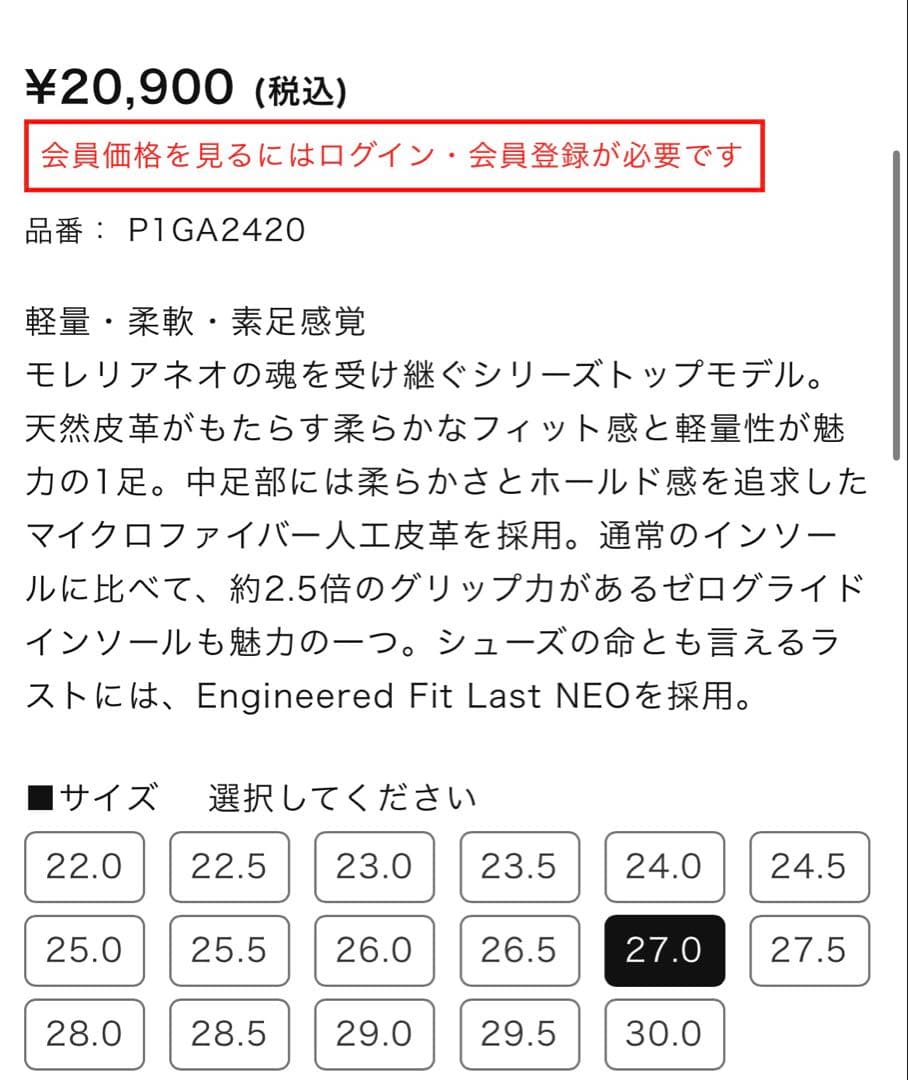The image size is (908, 1080).
Task: Select size 24.5
Action: tap(810, 866)
